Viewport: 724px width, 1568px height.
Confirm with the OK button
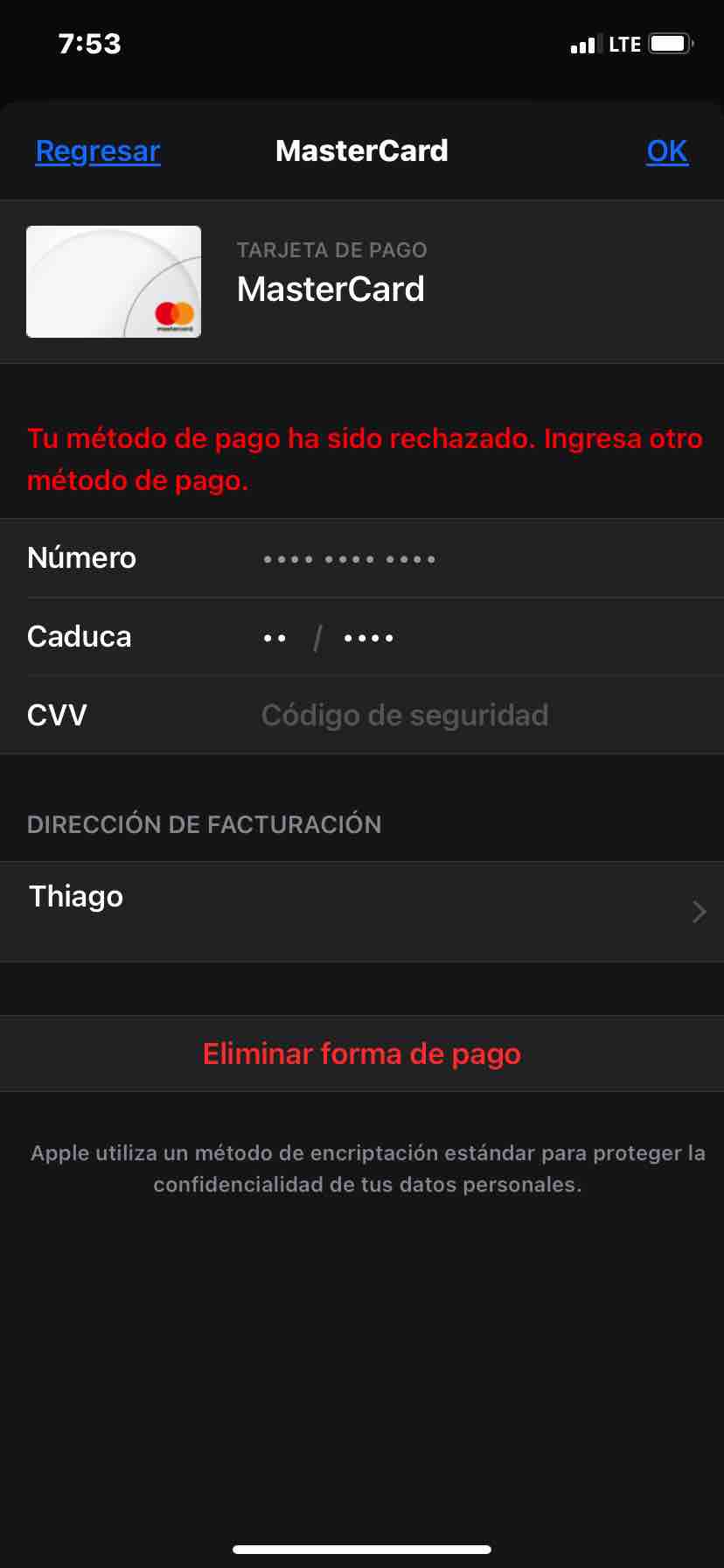click(x=666, y=151)
